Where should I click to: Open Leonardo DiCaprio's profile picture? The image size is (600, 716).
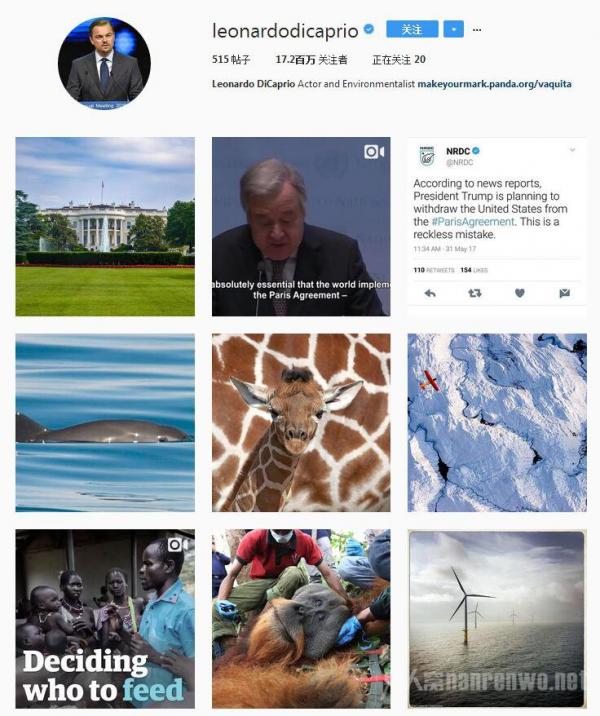104,63
